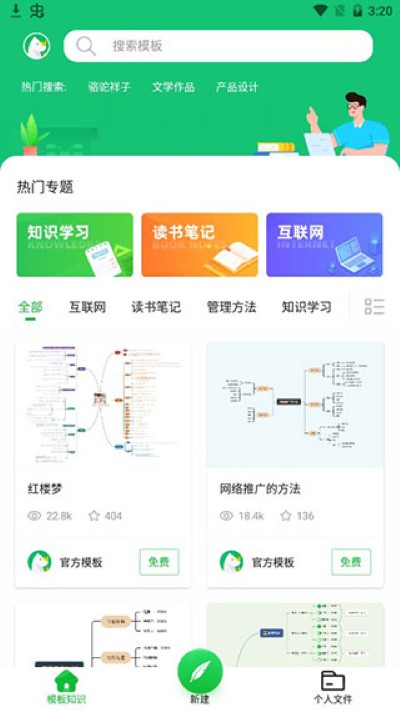Tap the 搜索模板 search field
The height and width of the screenshot is (711, 400).
click(x=218, y=46)
